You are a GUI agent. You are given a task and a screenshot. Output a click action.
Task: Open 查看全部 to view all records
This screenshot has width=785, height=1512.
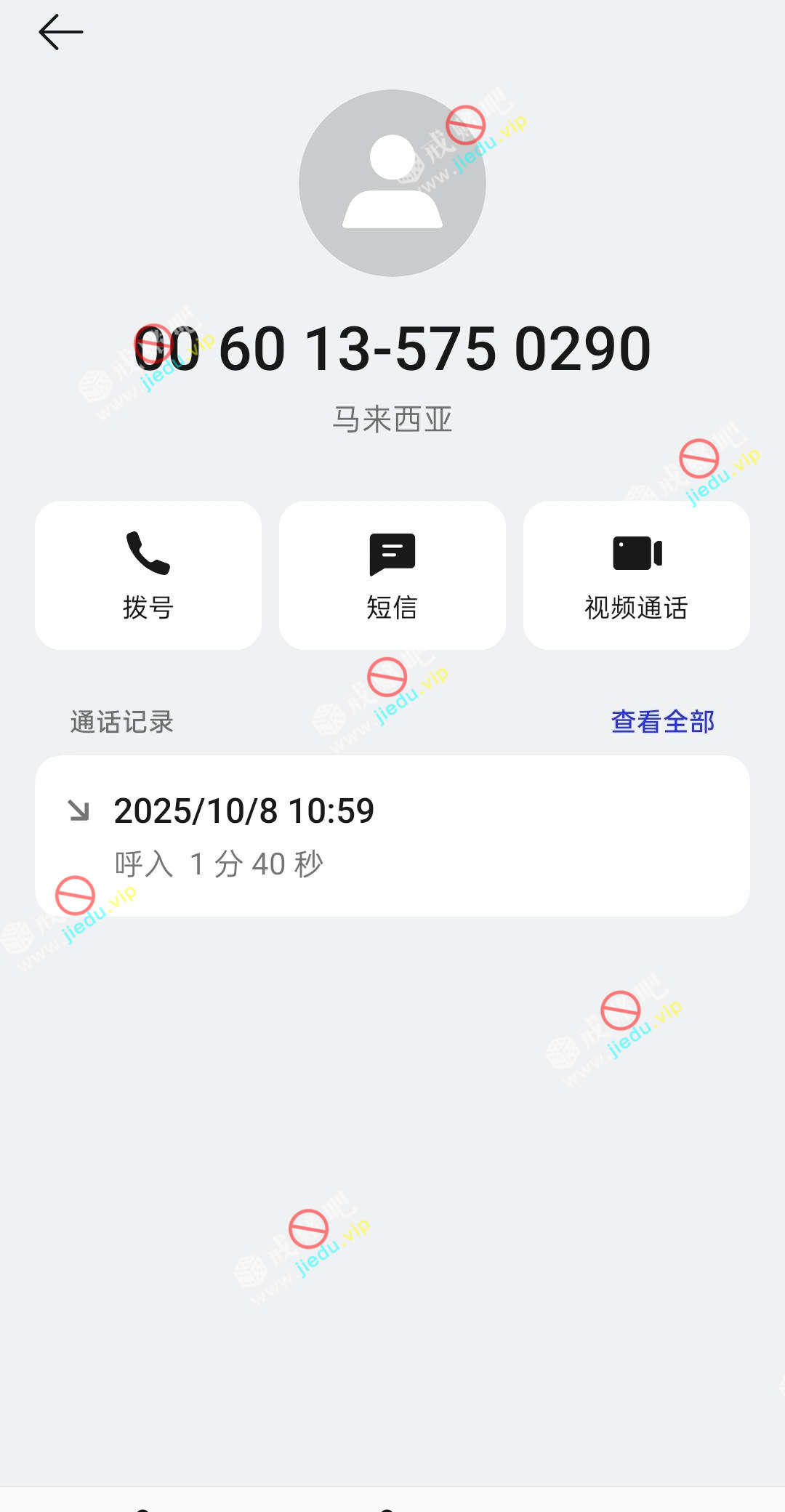click(662, 722)
